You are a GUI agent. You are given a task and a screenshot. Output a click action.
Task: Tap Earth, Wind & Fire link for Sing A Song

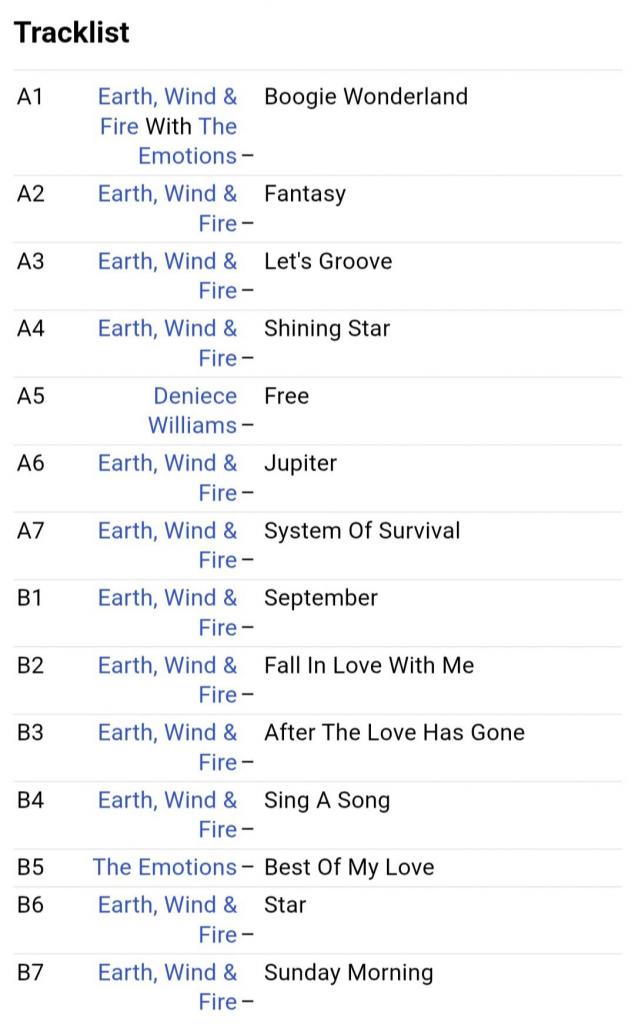[168, 814]
